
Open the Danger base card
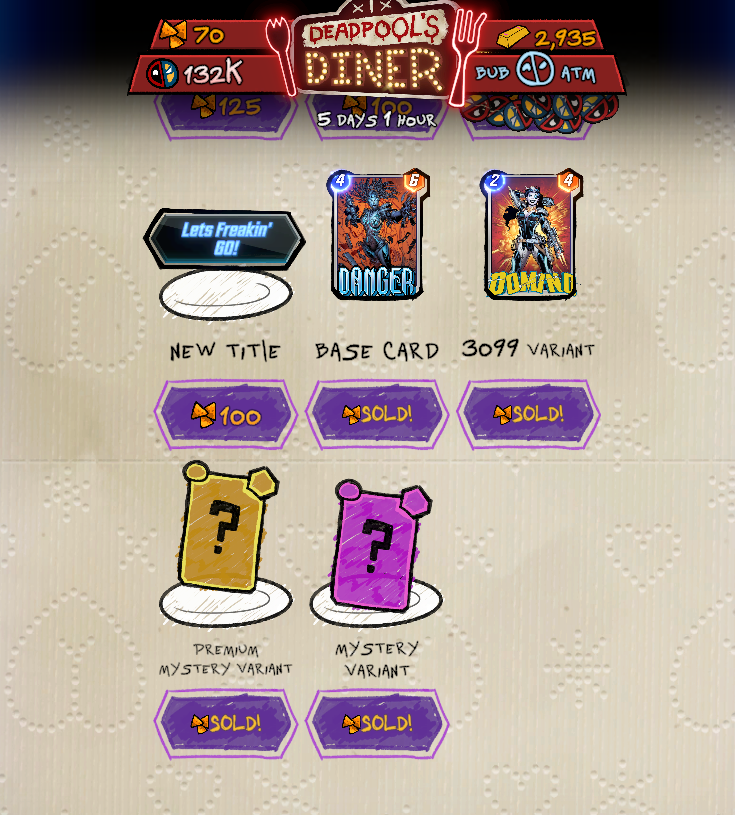tap(377, 236)
